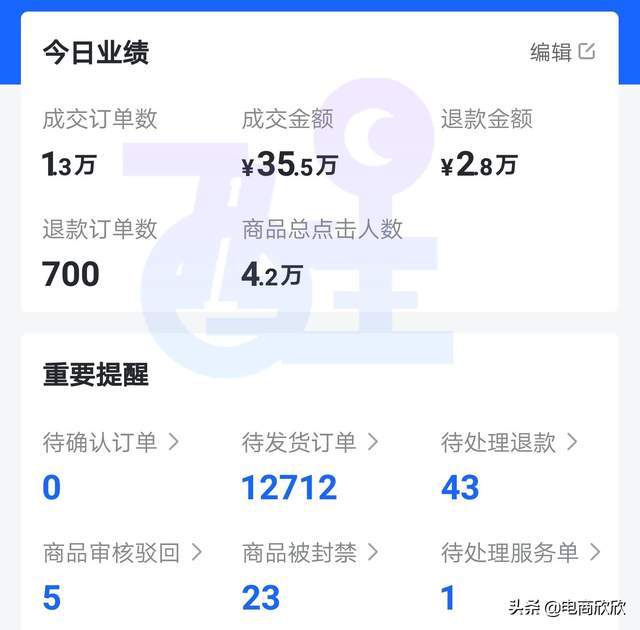View 待处理退款 pending refunds
640x630 pixels.
pyautogui.click(x=509, y=442)
